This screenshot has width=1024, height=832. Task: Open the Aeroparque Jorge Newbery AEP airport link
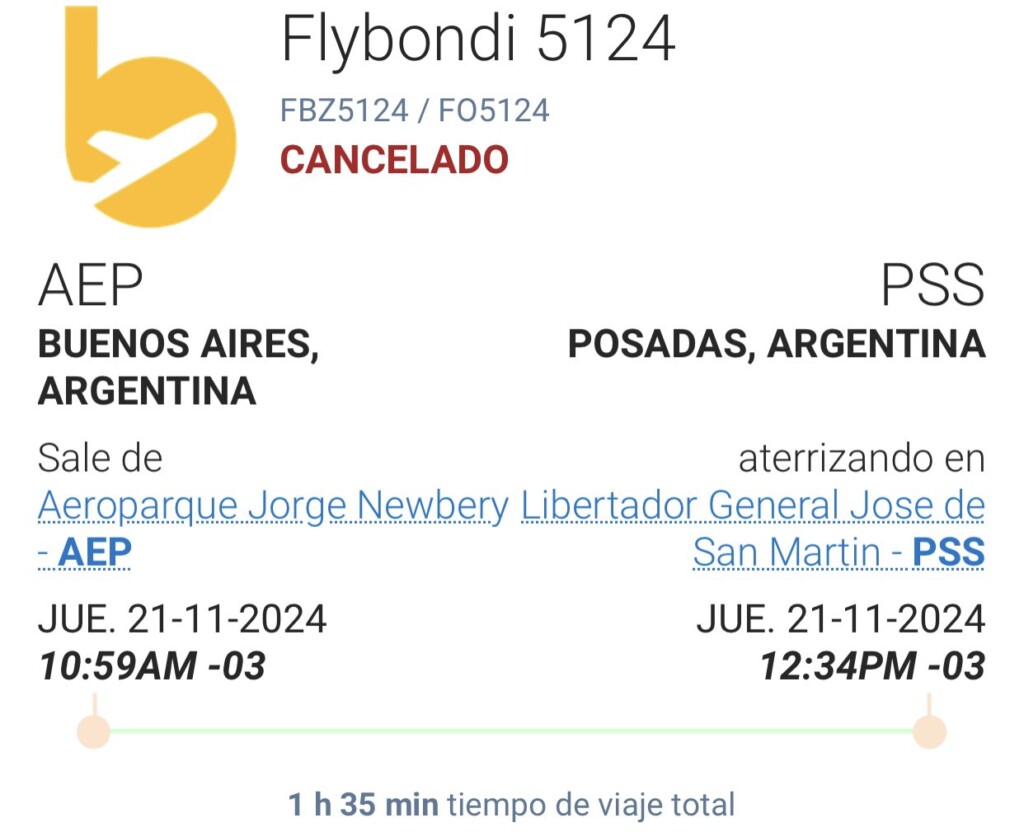(x=272, y=508)
